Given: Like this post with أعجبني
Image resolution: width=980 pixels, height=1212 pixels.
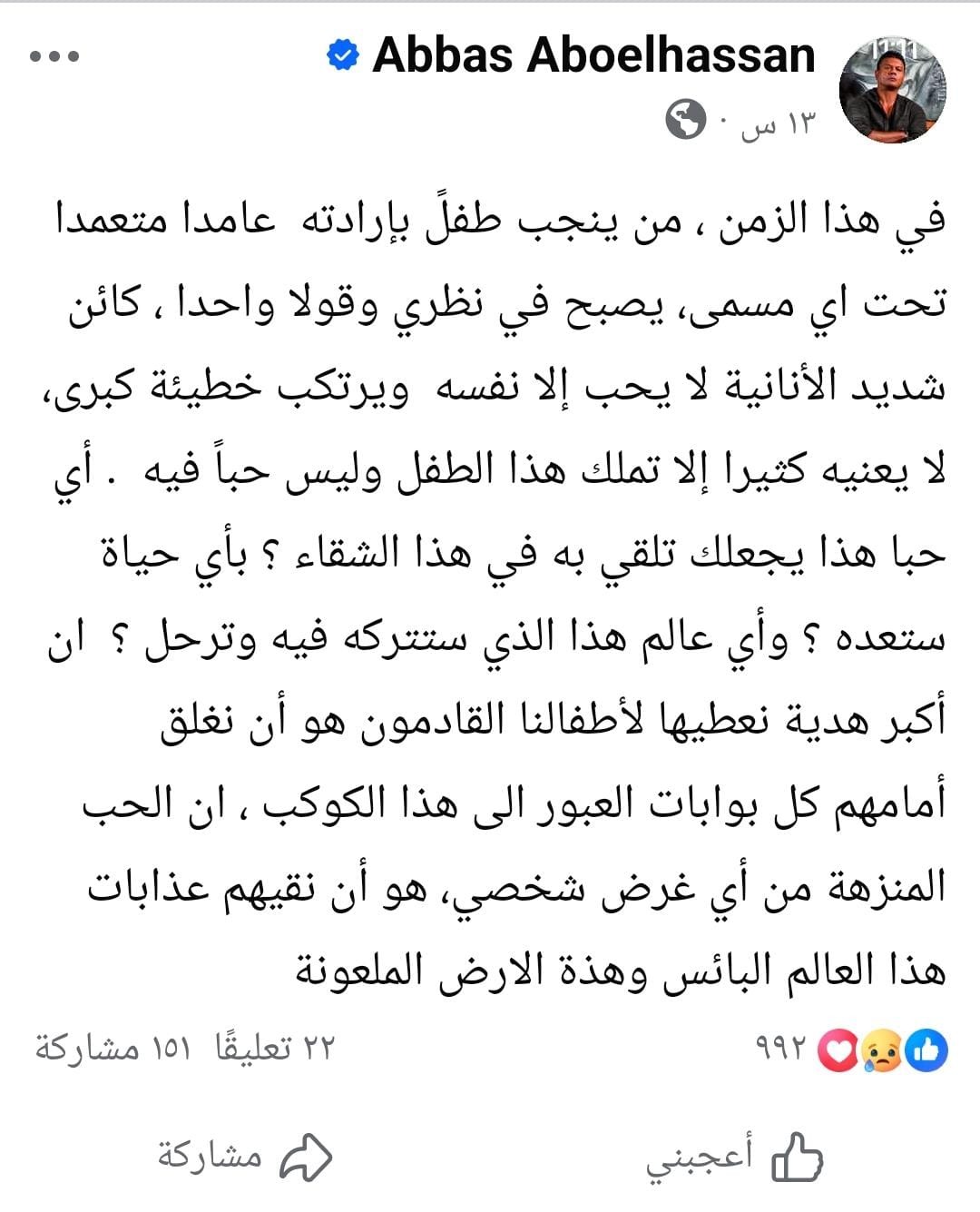Looking at the screenshot, I should [x=735, y=1158].
